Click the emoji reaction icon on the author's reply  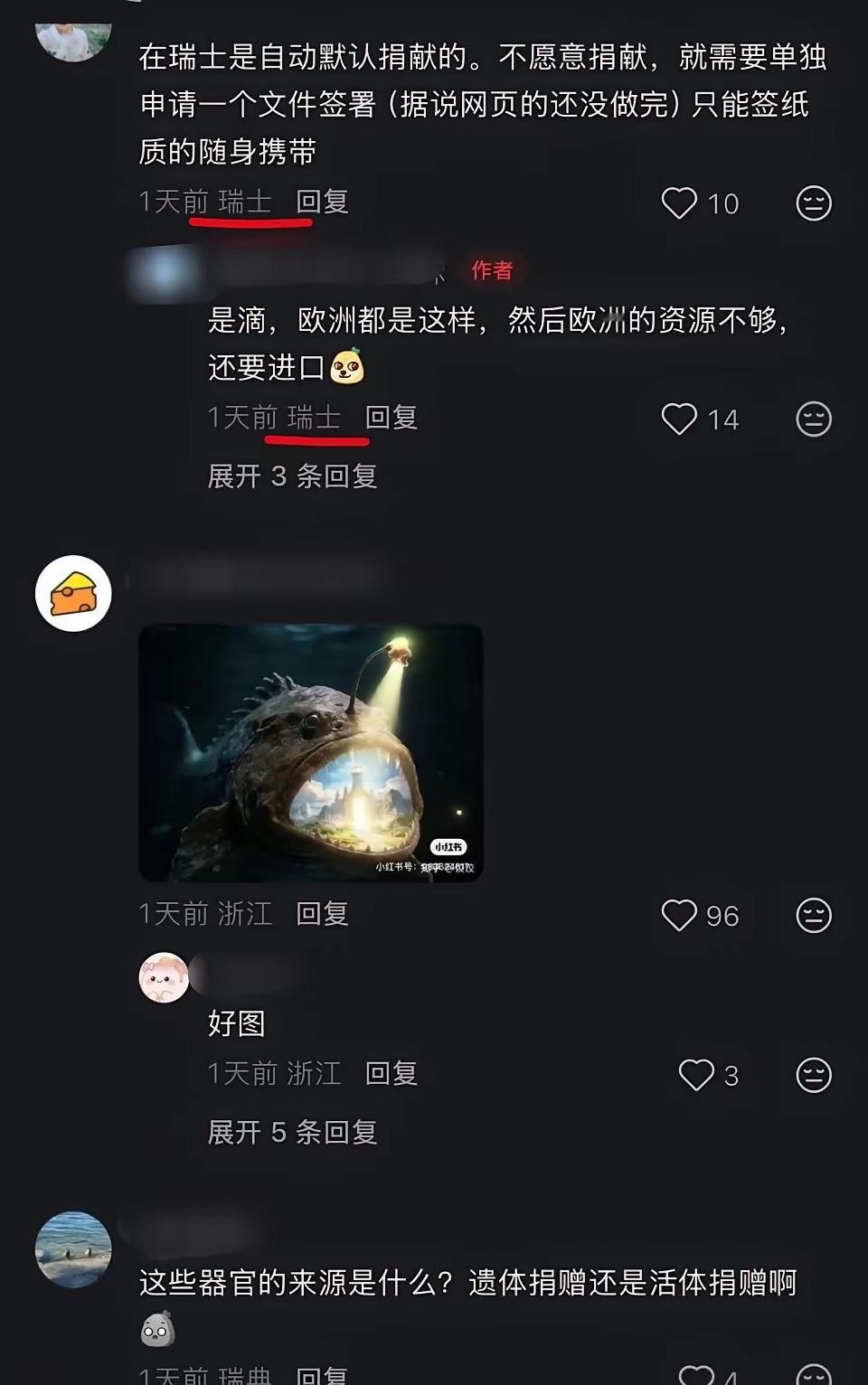(815, 418)
